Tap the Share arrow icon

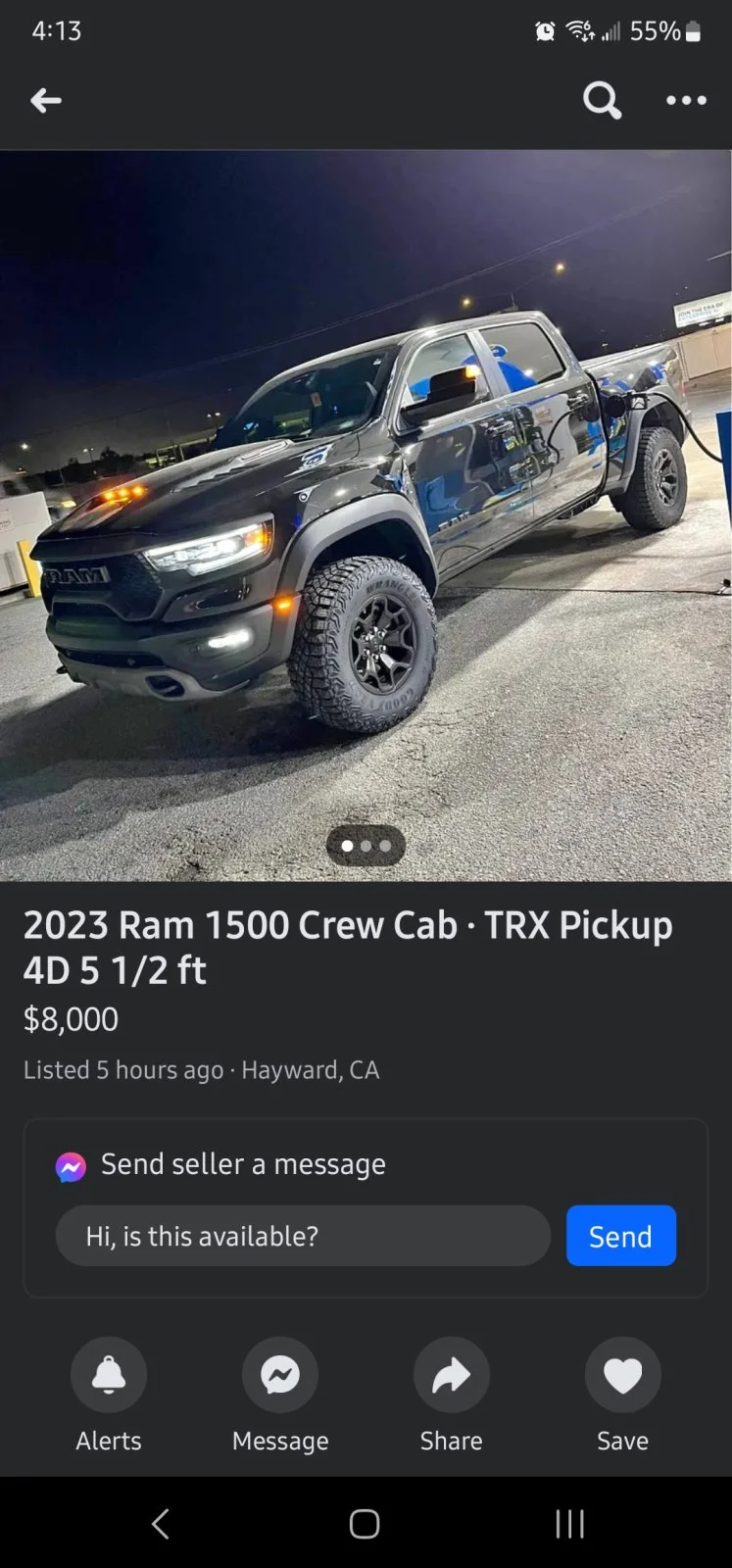click(450, 1375)
